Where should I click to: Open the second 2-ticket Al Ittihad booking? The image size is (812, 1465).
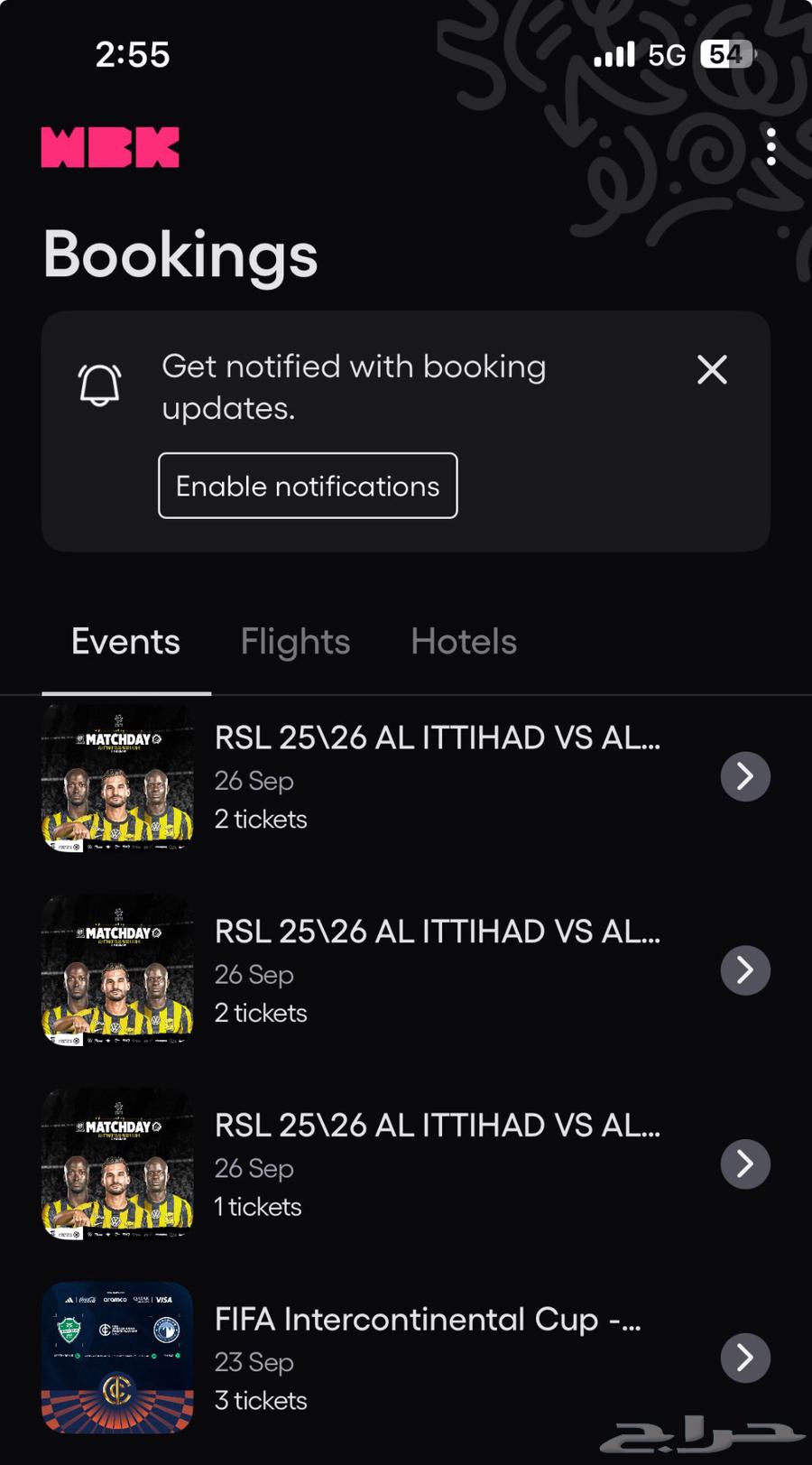[x=745, y=969]
